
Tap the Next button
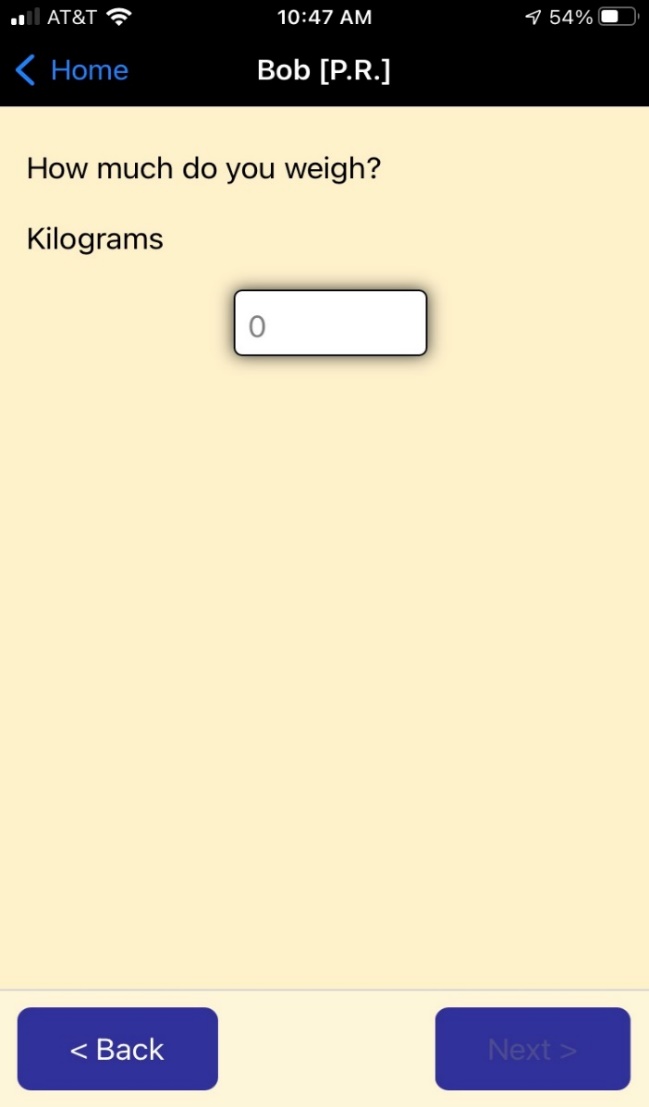pos(532,1048)
